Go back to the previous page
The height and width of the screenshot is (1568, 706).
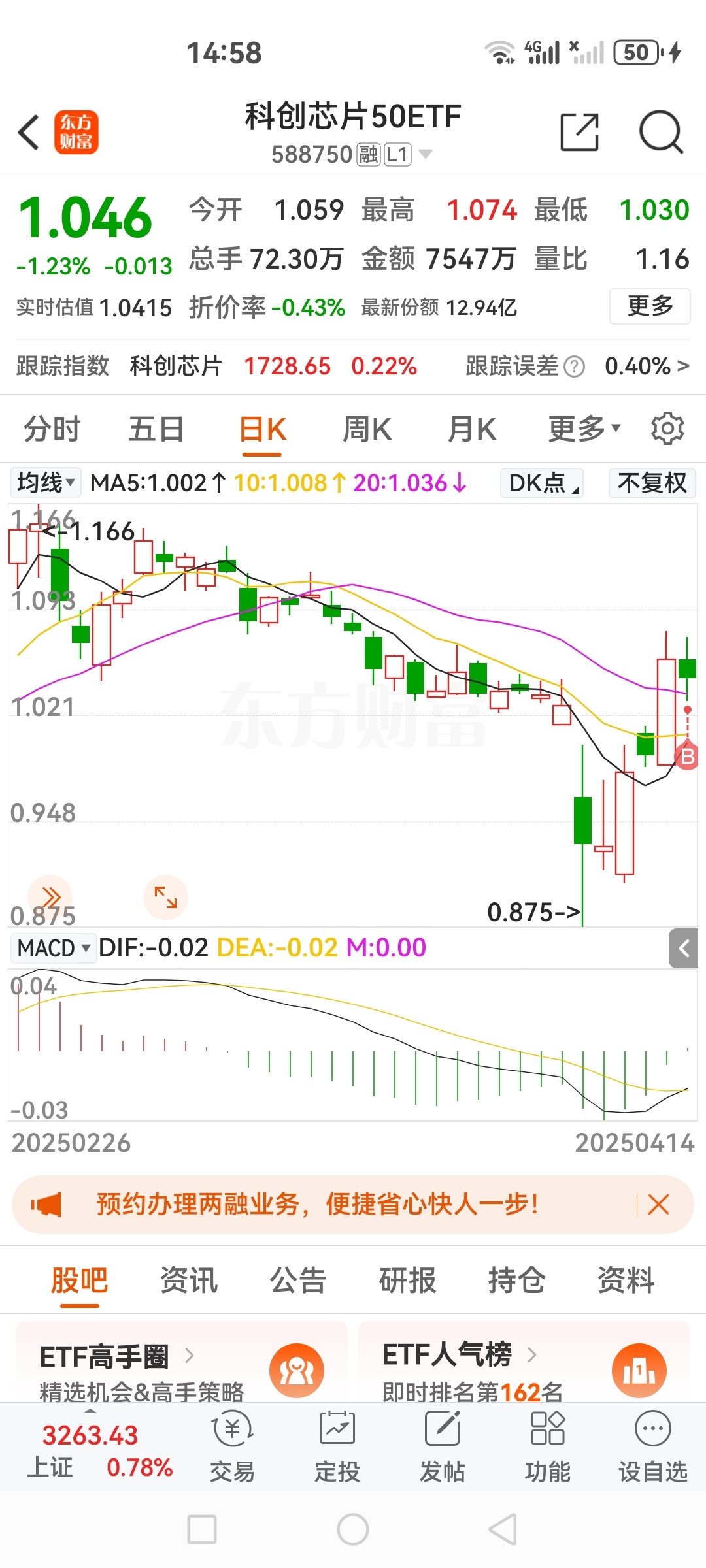pos(29,133)
